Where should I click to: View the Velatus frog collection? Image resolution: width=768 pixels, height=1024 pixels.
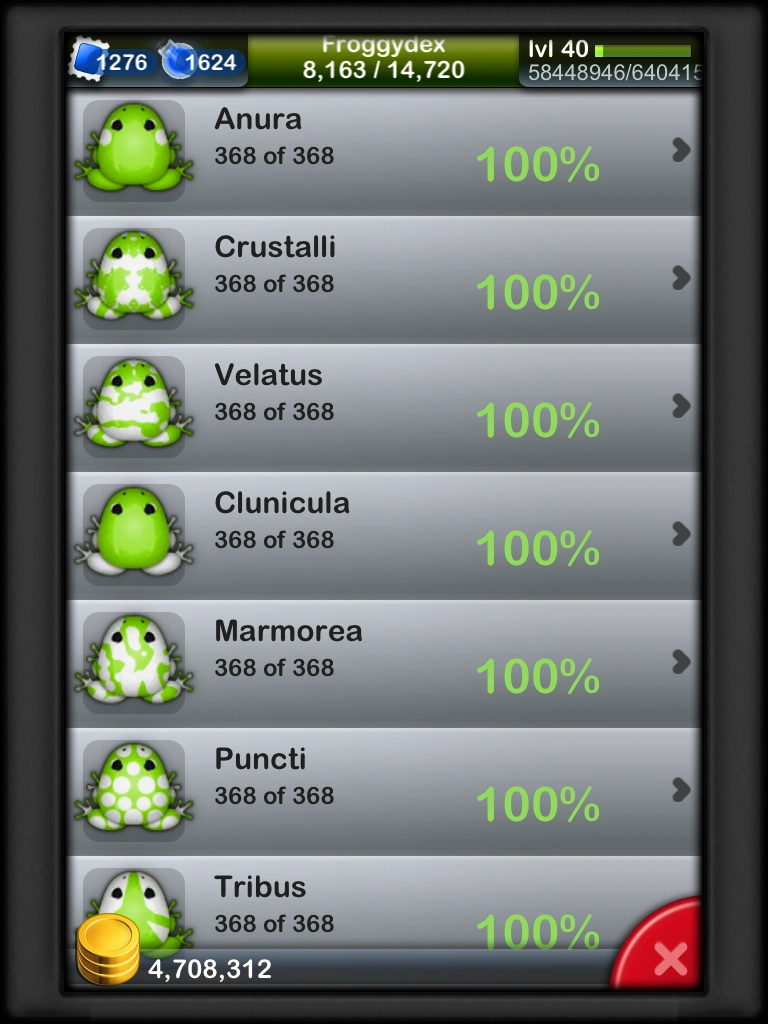[383, 408]
